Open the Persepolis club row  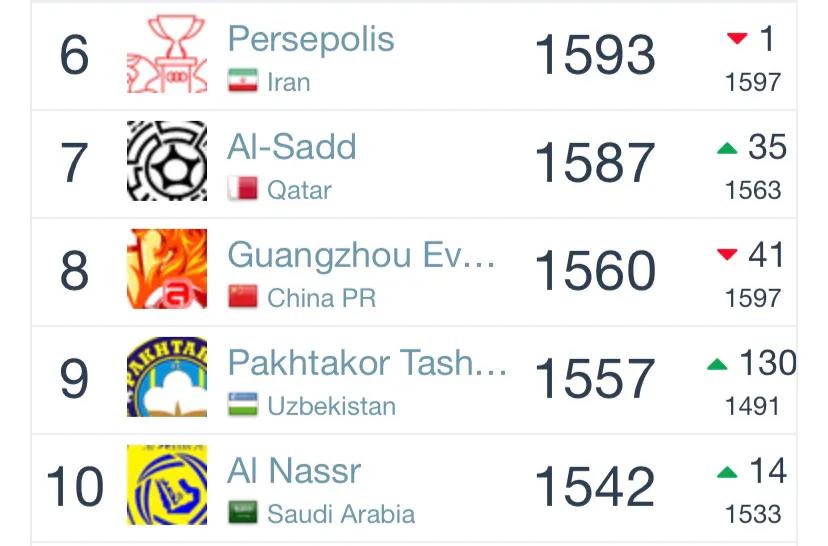point(311,40)
